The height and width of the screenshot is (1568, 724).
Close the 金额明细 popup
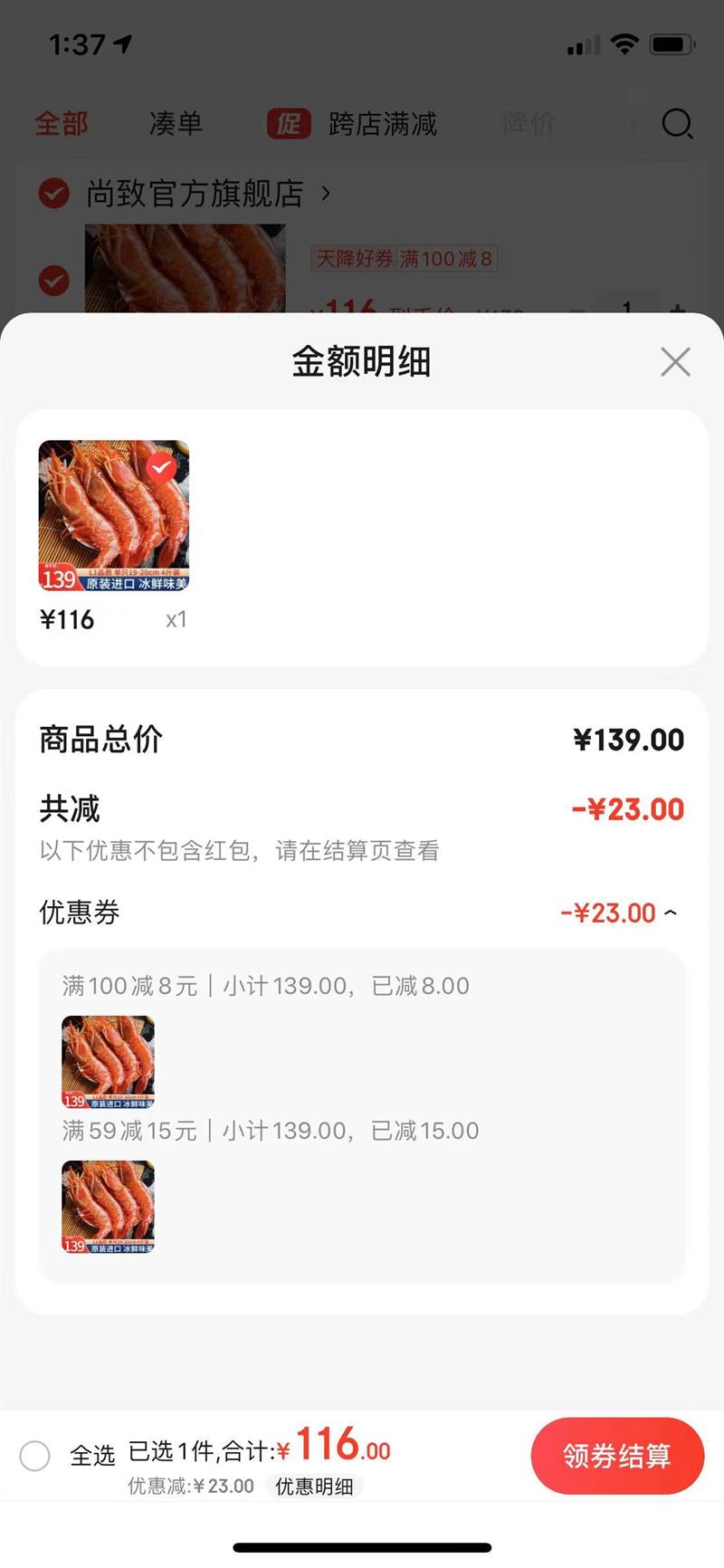pos(675,361)
